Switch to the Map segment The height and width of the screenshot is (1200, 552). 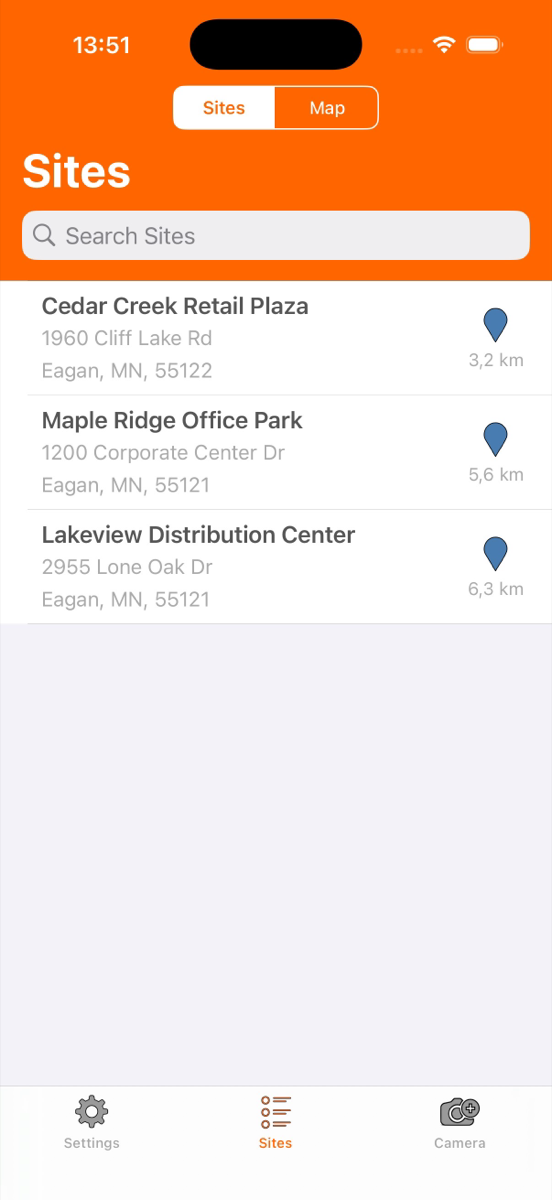(327, 108)
